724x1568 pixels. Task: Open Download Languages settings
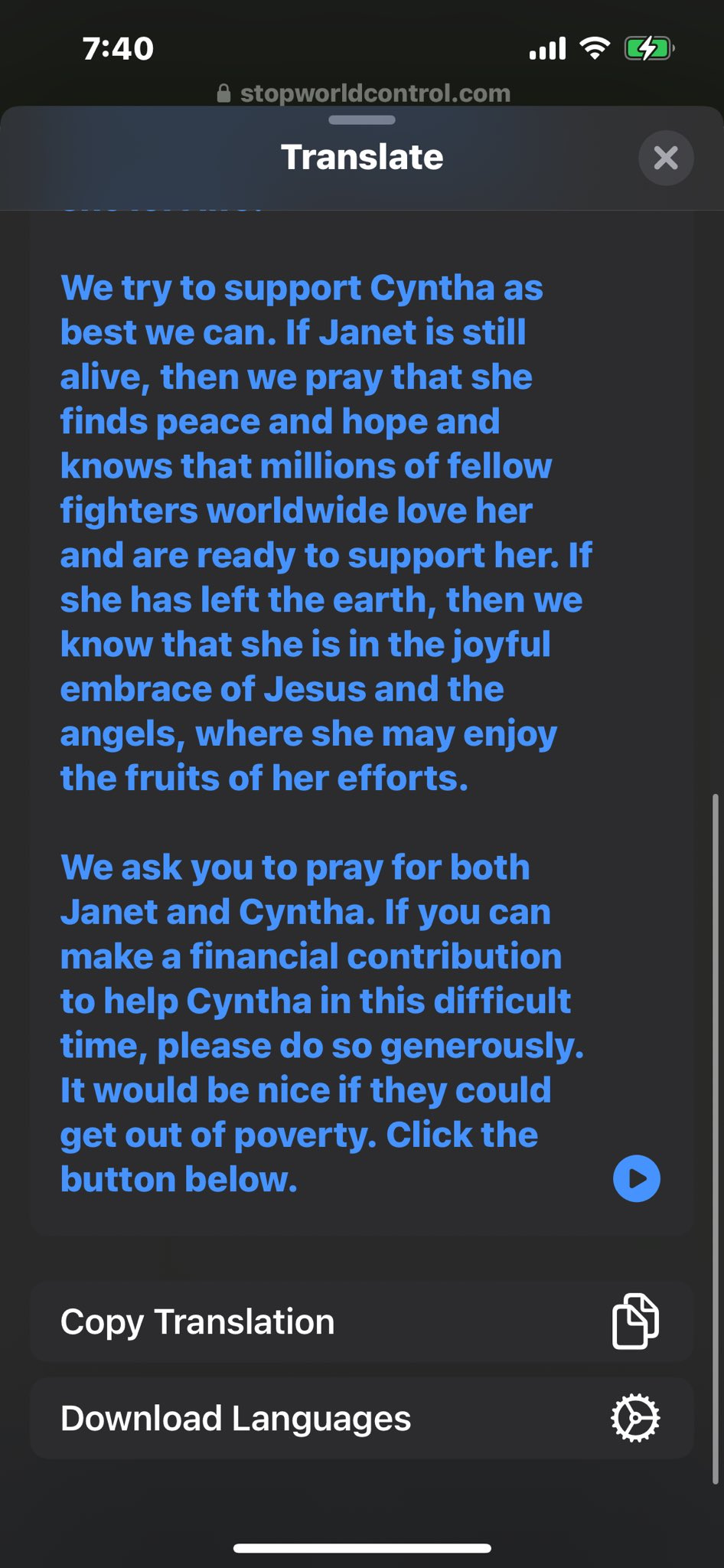[x=362, y=1418]
